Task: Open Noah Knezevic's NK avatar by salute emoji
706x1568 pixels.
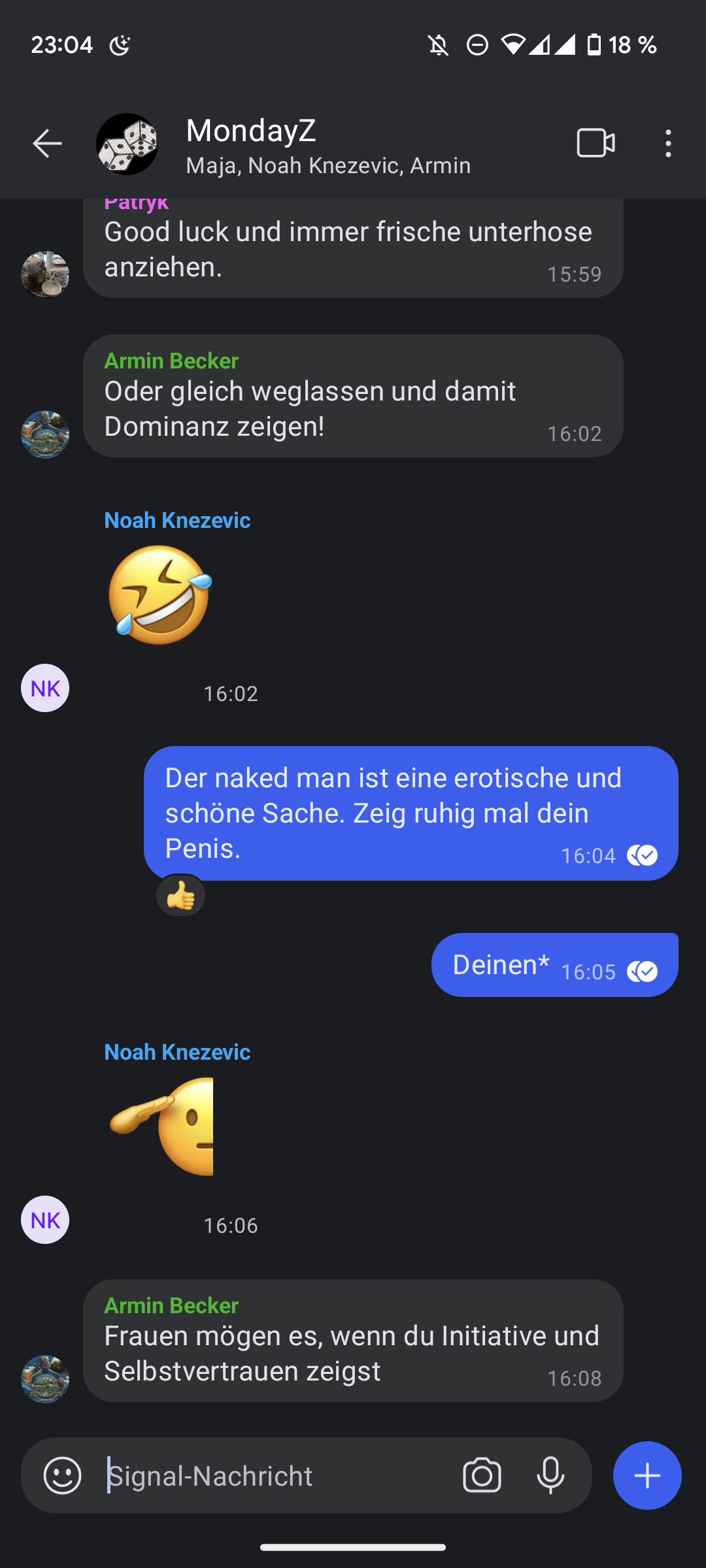Action: coord(45,1220)
